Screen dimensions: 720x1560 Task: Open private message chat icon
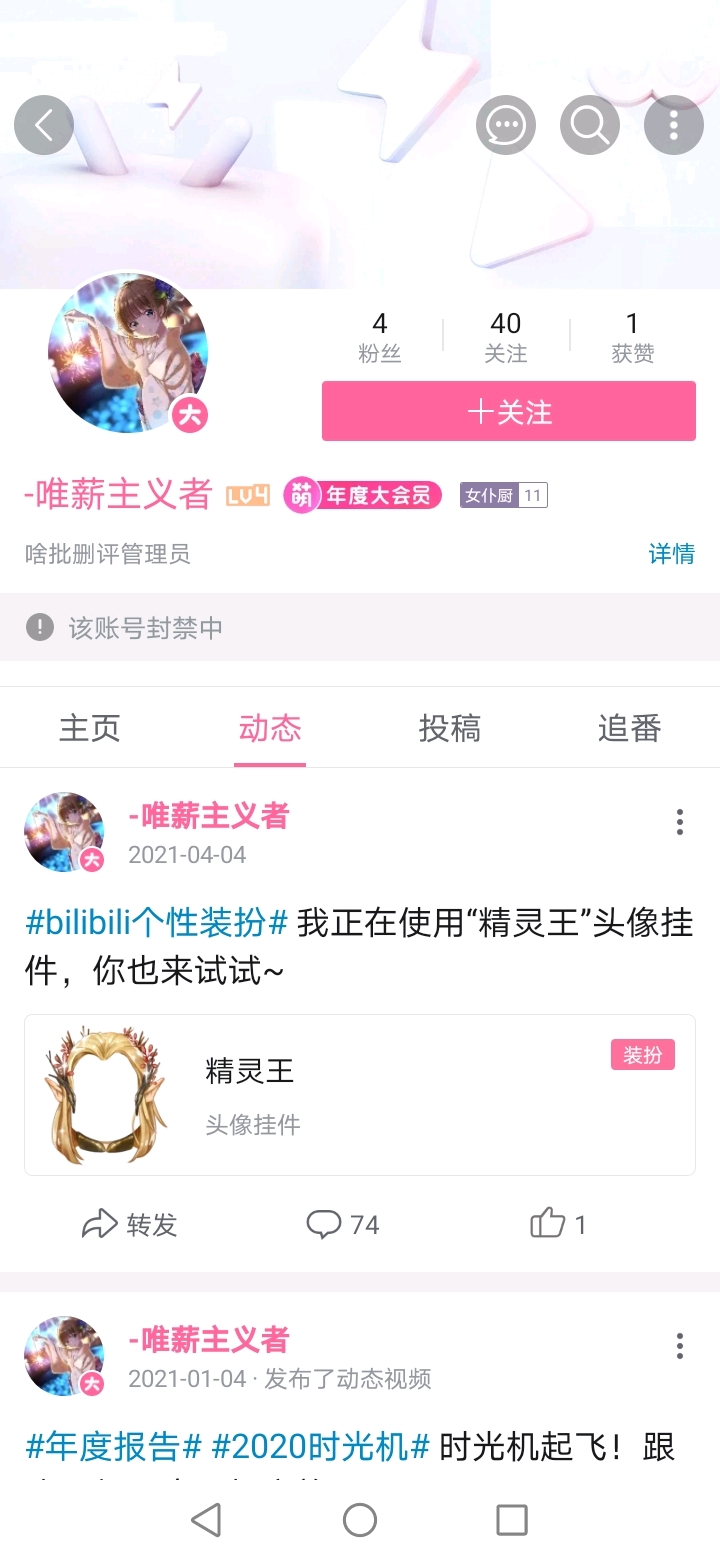click(506, 125)
